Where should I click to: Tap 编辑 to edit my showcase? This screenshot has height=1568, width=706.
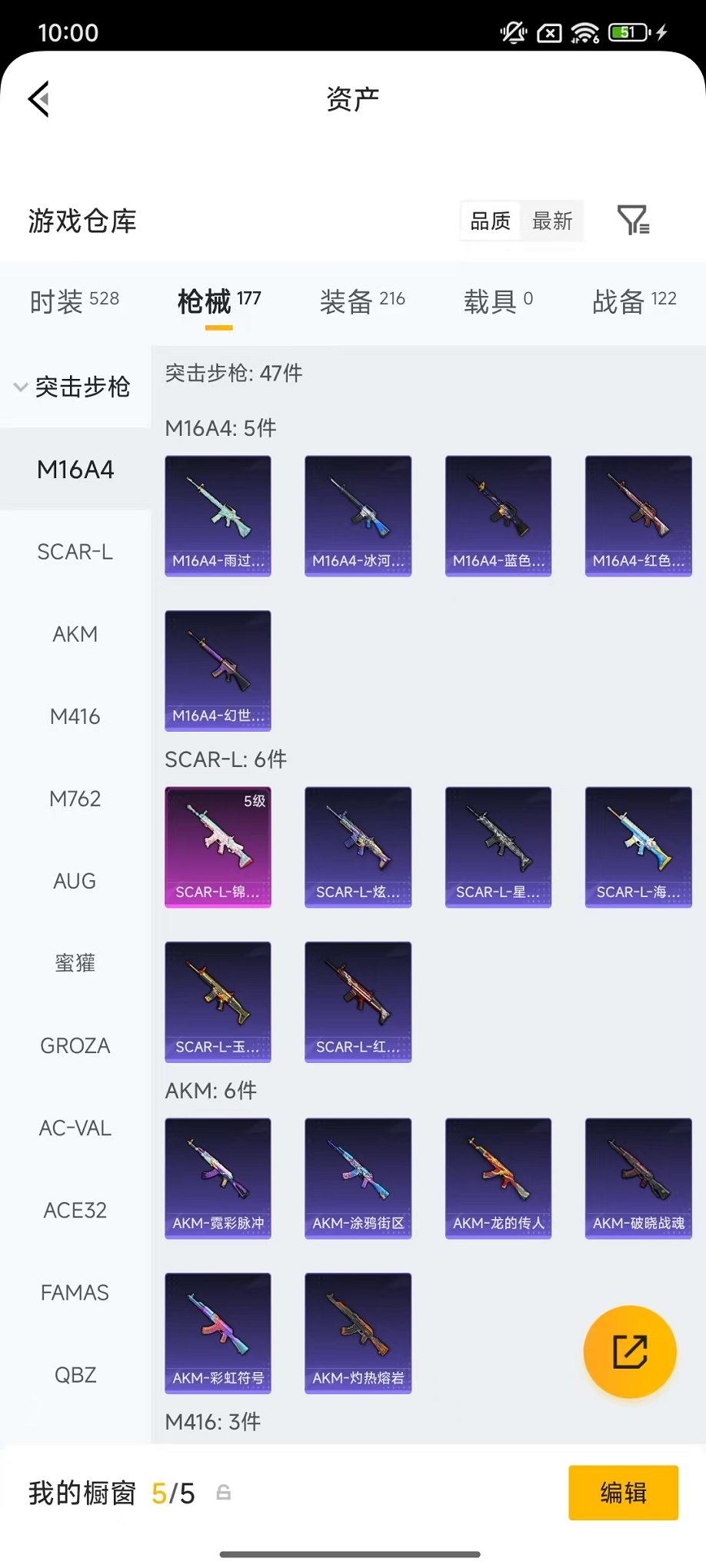pyautogui.click(x=623, y=1493)
